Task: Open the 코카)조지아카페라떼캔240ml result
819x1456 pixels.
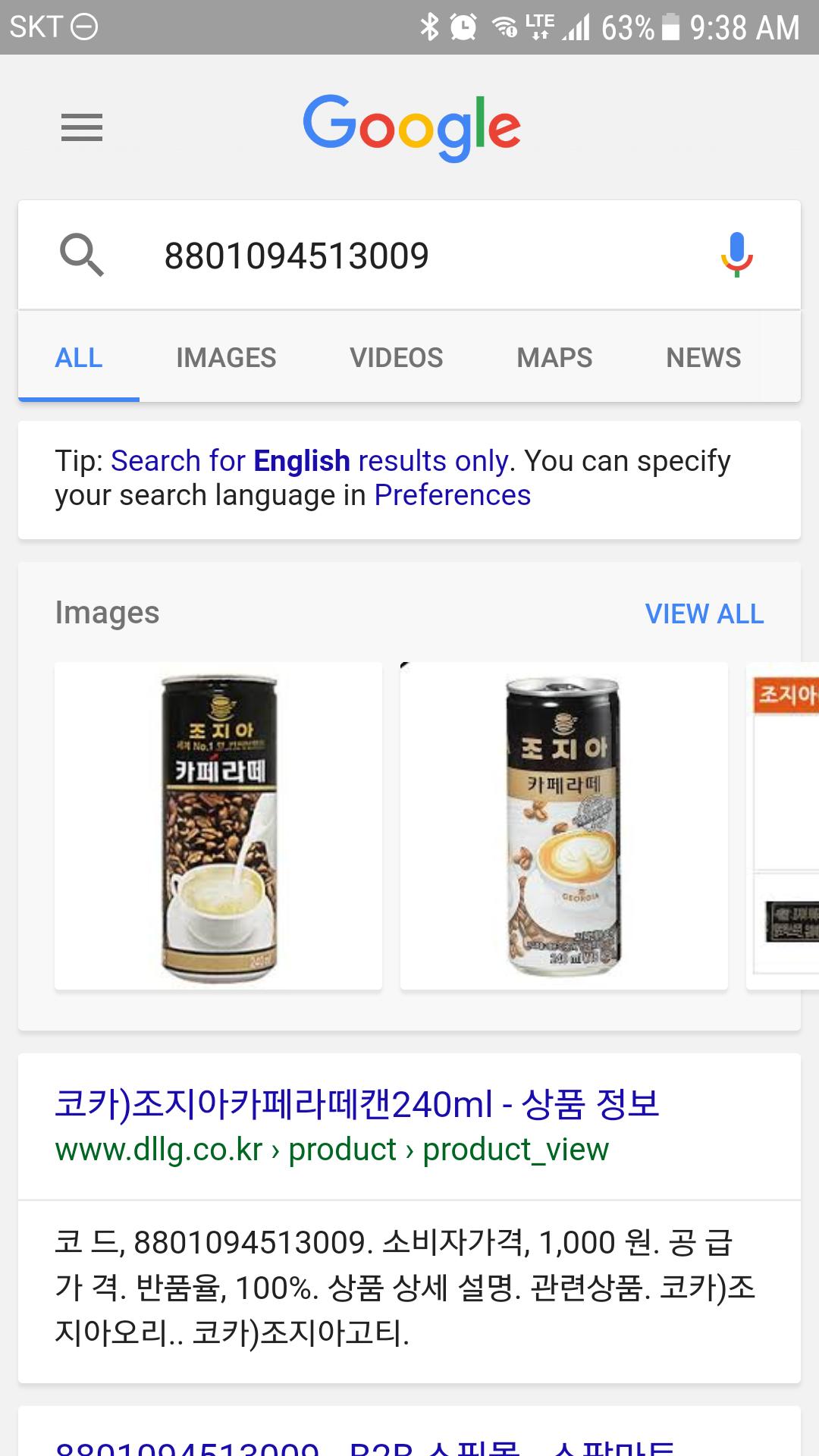Action: click(356, 1104)
